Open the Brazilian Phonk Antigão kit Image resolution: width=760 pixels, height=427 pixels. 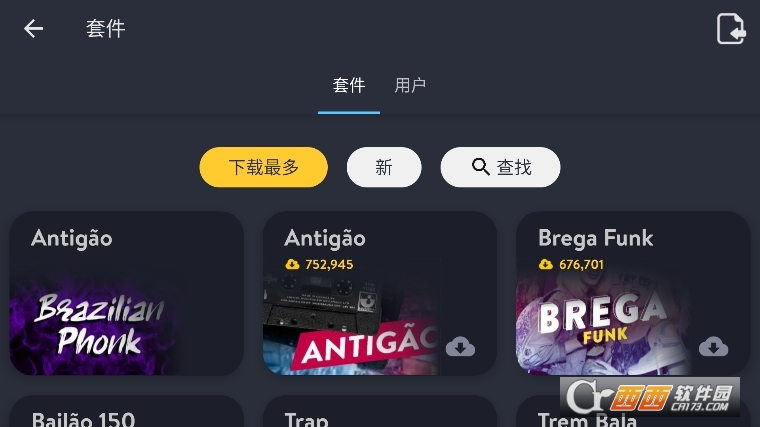[x=127, y=293]
